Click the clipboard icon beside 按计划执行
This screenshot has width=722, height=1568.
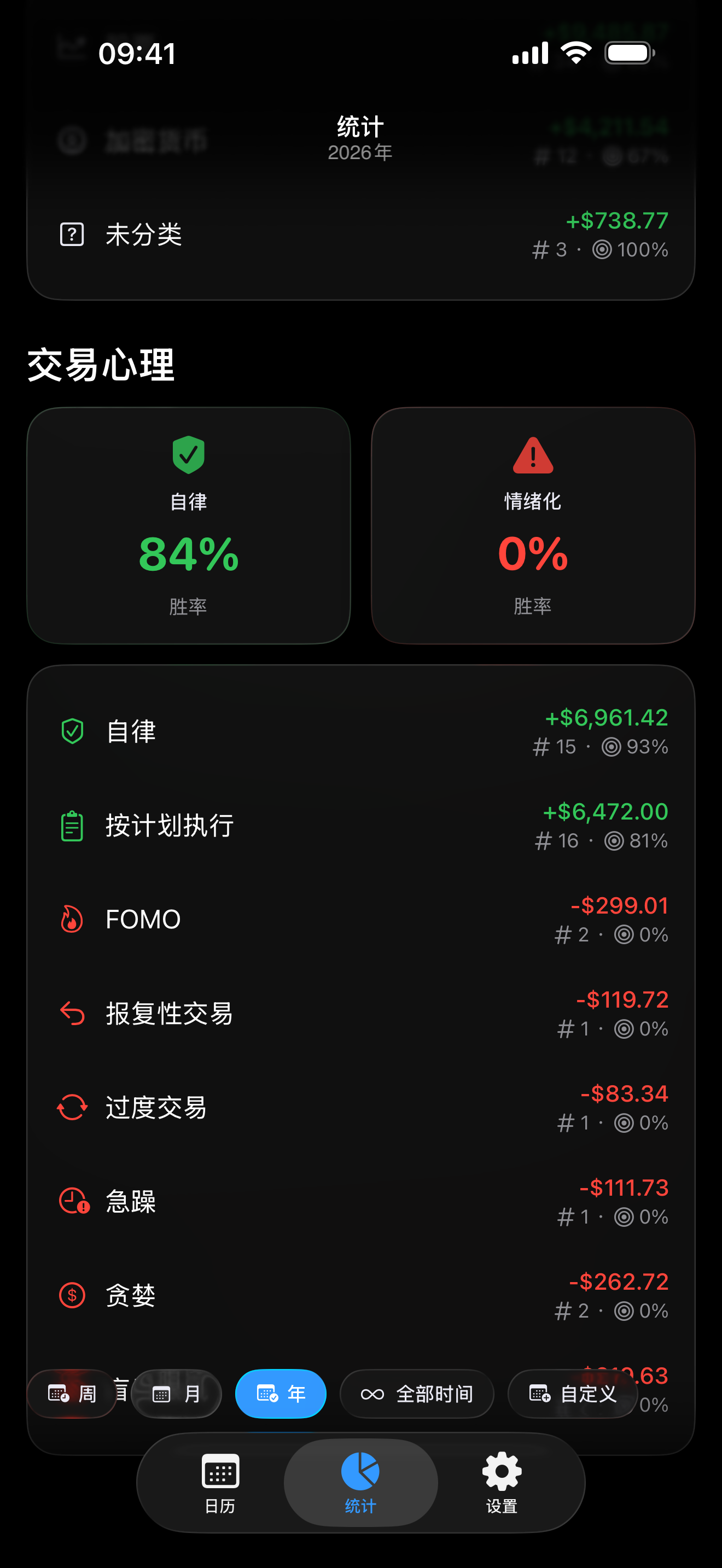click(72, 826)
